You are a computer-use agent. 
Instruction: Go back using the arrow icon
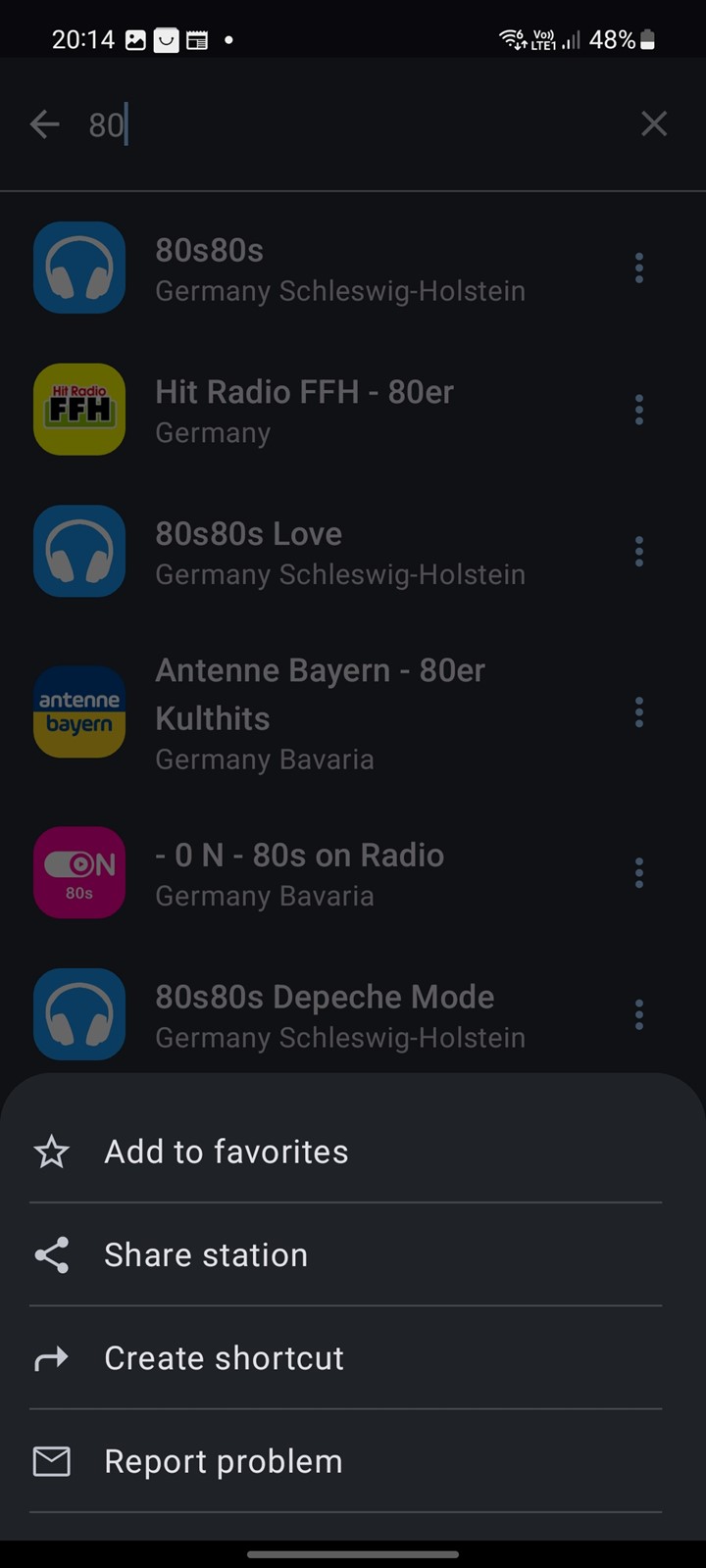tap(45, 124)
